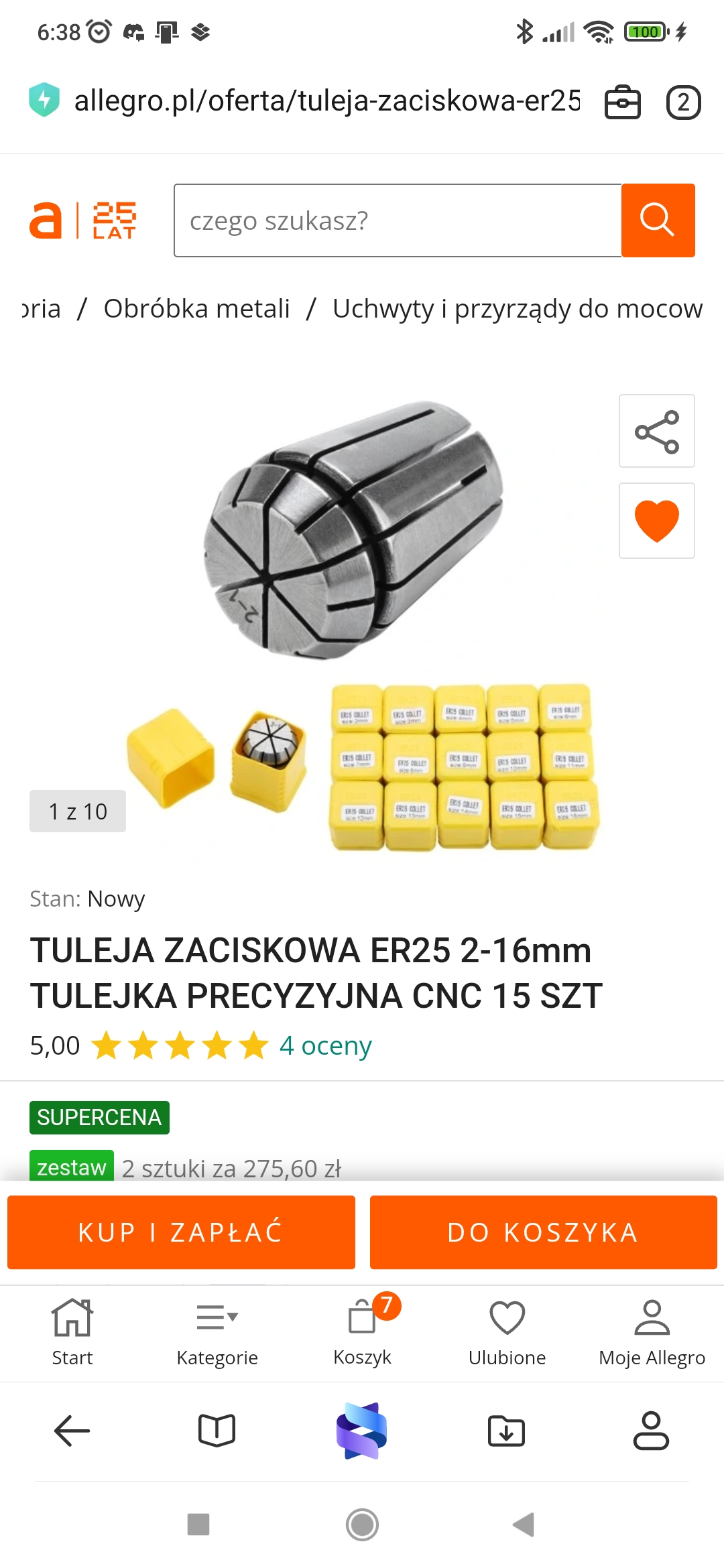724x1568 pixels.
Task: Open the Uchwyty i przyrządy breadcrumb
Action: (x=518, y=309)
